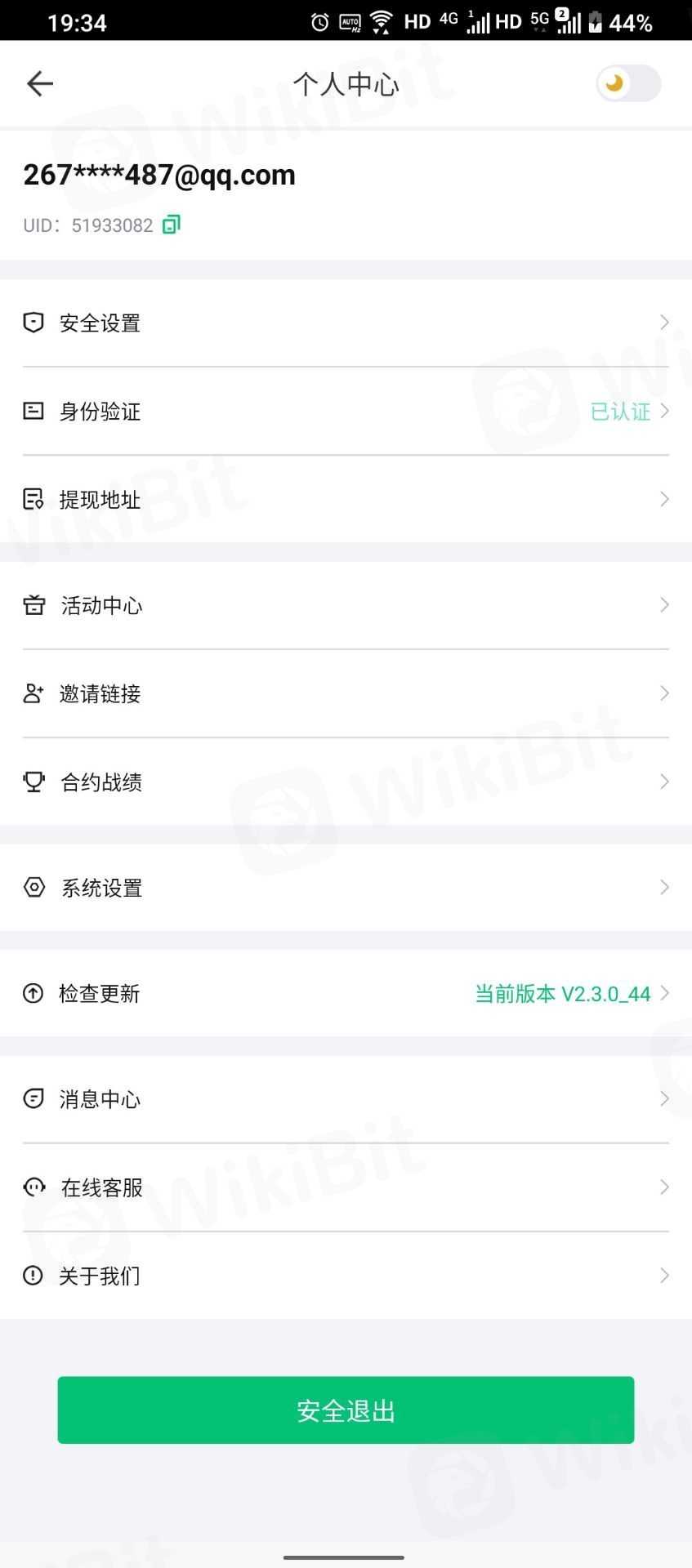The width and height of the screenshot is (692, 1568).
Task: Copy the UID number
Action: tap(171, 225)
